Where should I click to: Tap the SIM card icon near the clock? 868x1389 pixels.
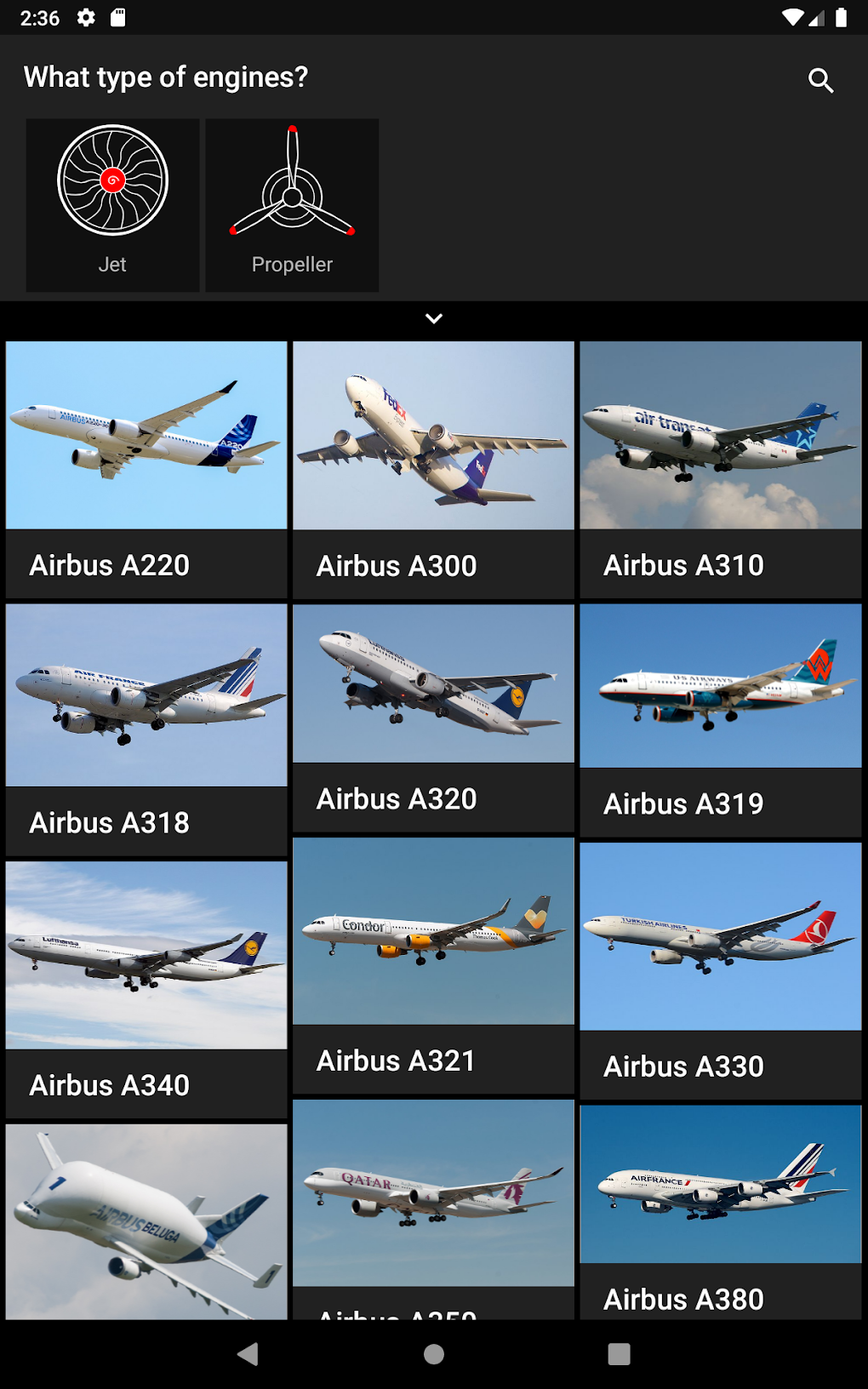119,17
